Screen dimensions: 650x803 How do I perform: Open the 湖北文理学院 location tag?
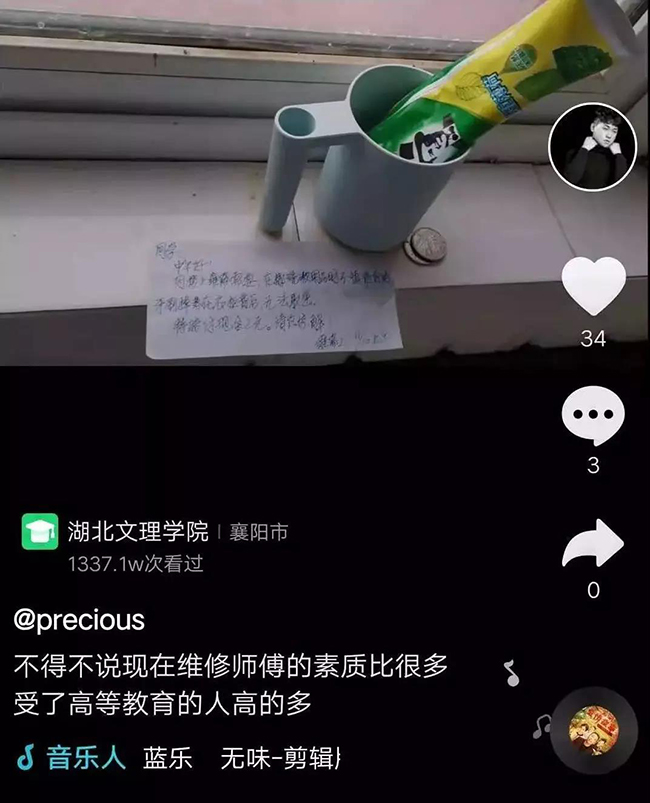click(138, 531)
